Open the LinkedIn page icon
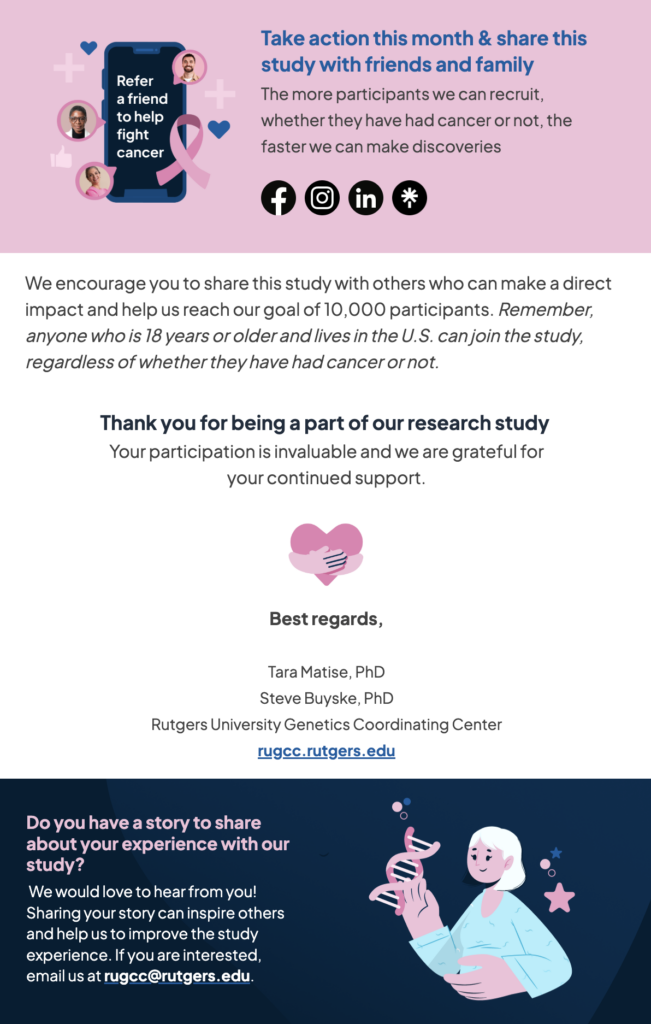Image resolution: width=651 pixels, height=1024 pixels. (366, 198)
